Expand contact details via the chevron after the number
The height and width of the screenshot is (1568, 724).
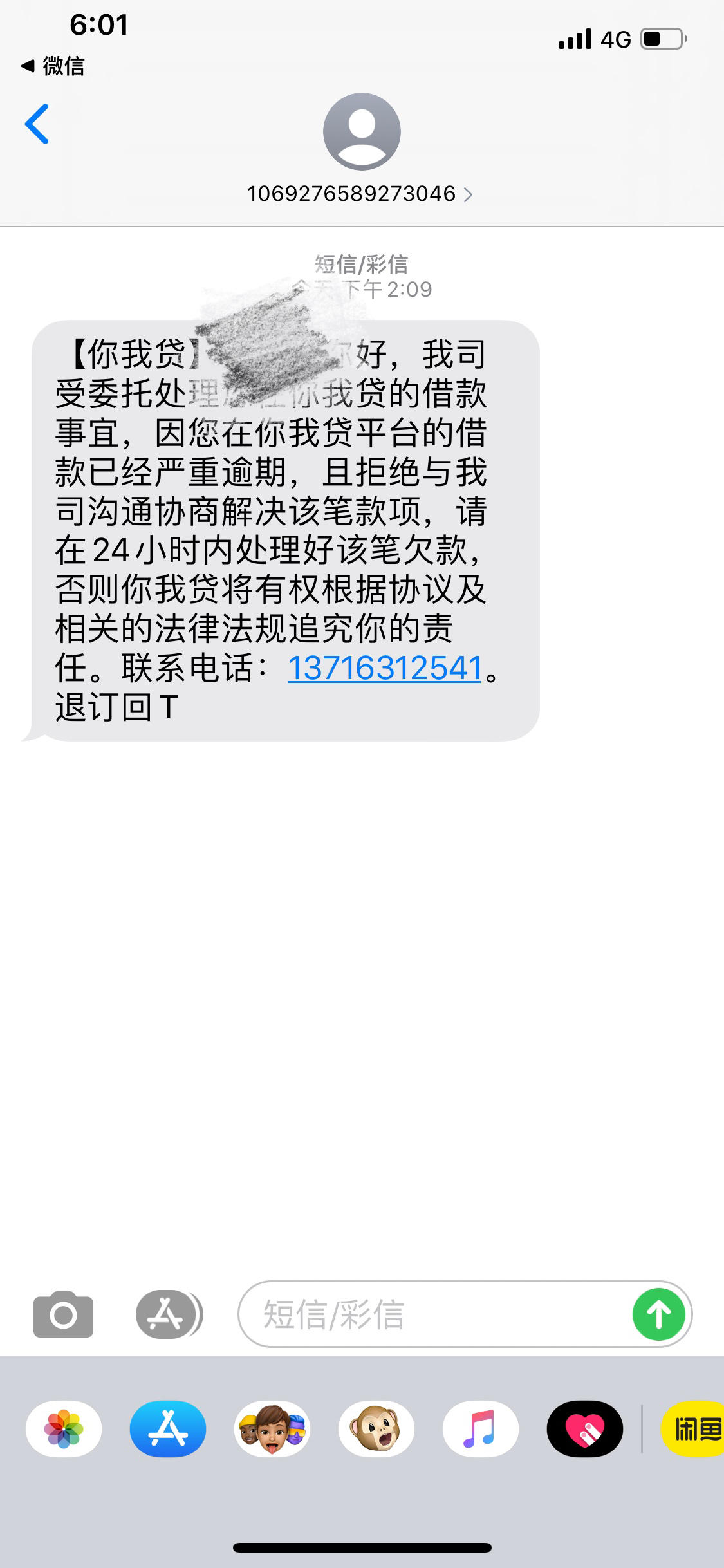pos(469,194)
